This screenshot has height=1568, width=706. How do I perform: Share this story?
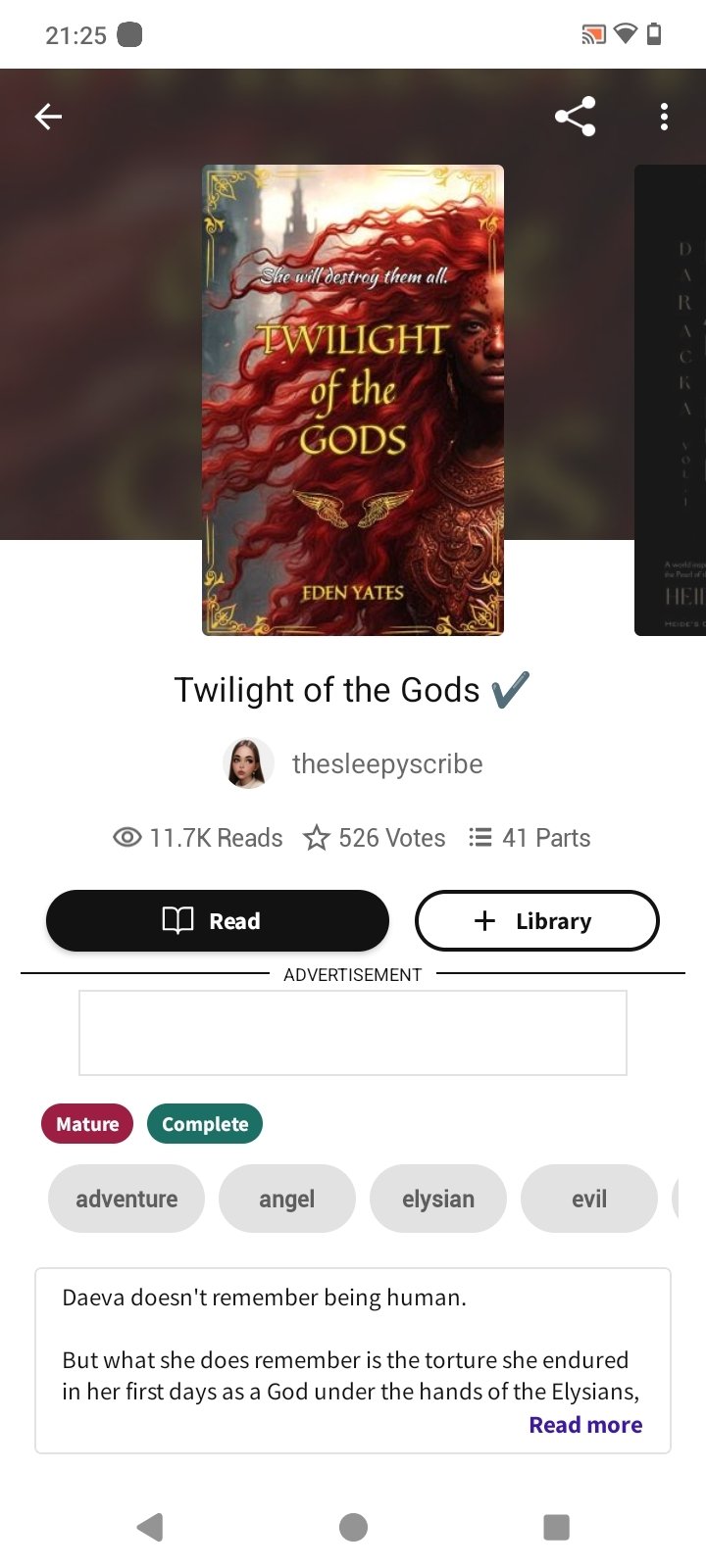coord(575,117)
